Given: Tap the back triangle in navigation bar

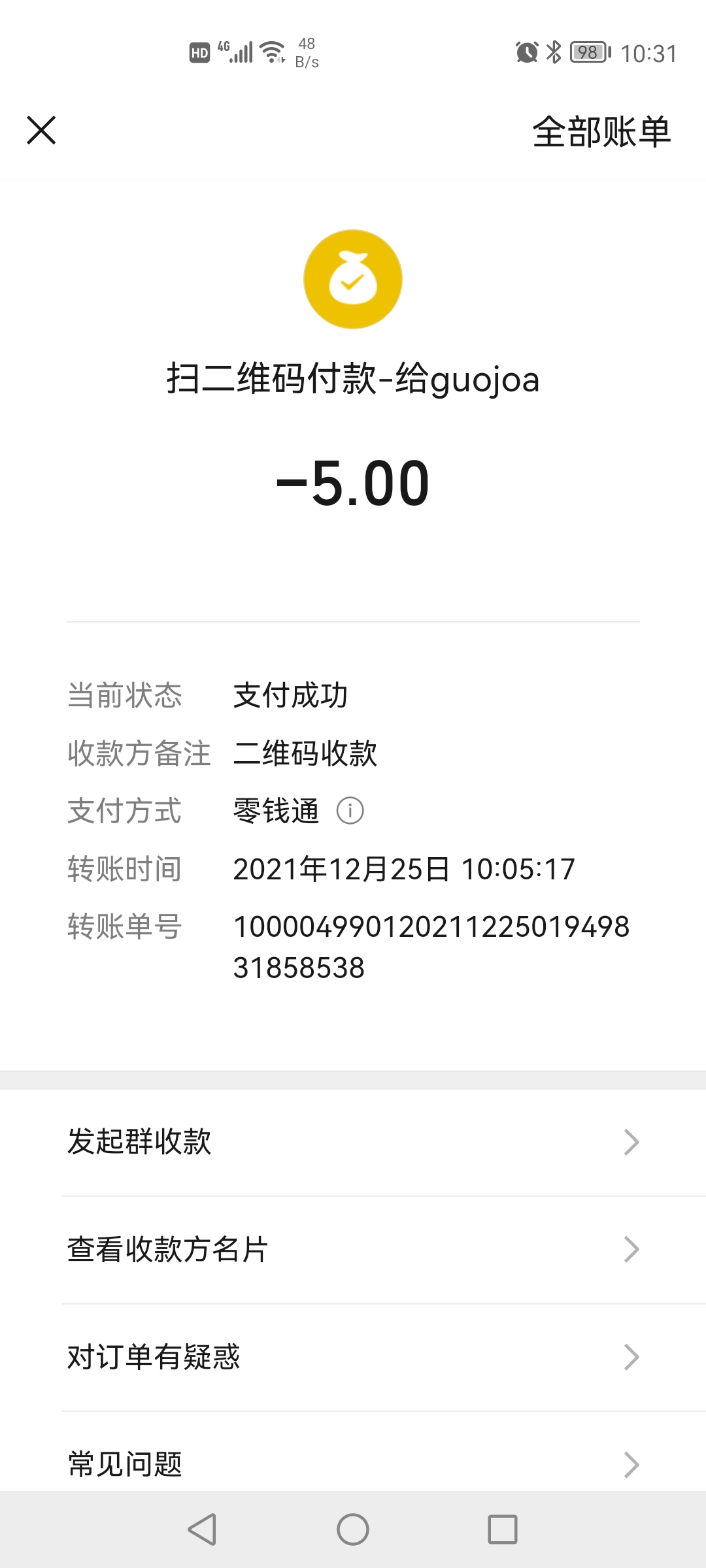Looking at the screenshot, I should click(203, 1528).
